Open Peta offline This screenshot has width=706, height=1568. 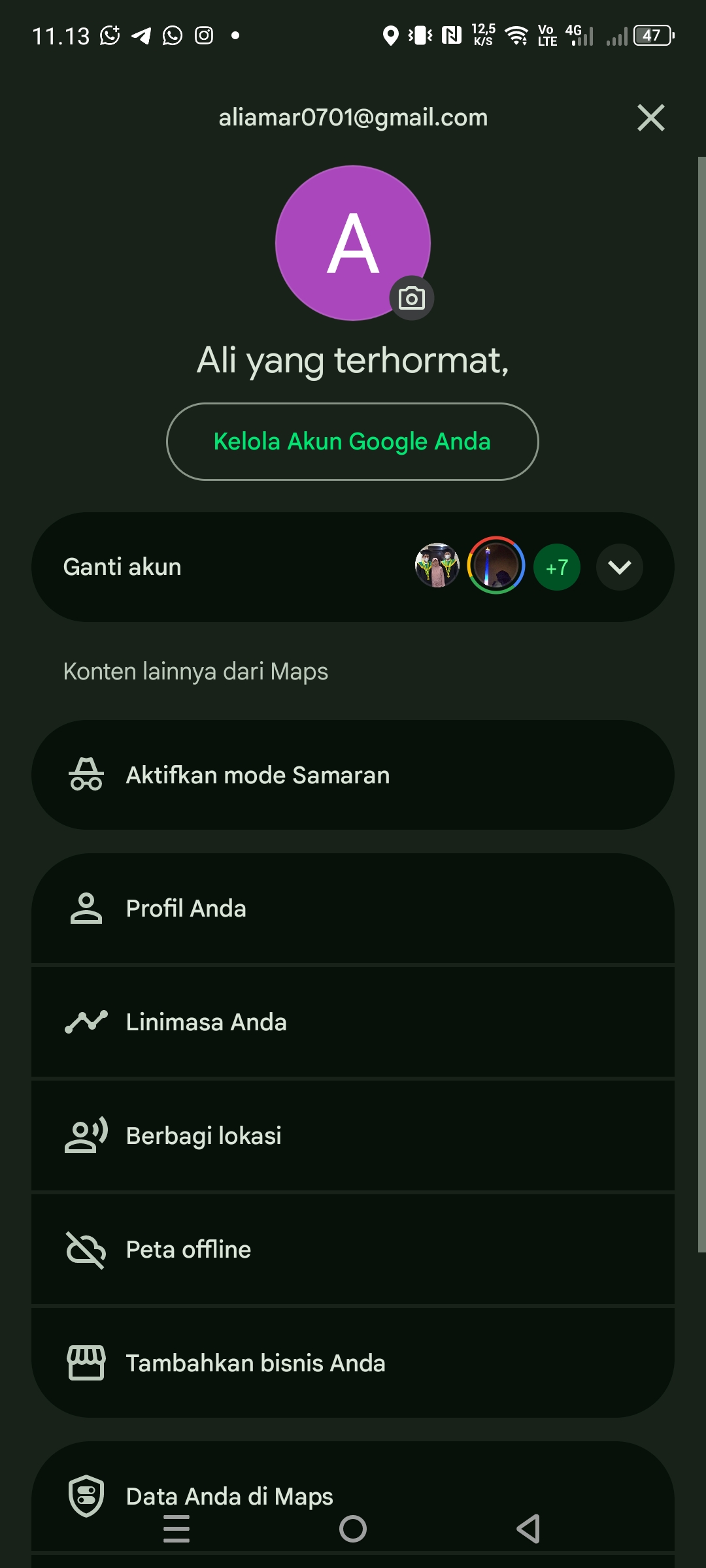(x=353, y=1249)
